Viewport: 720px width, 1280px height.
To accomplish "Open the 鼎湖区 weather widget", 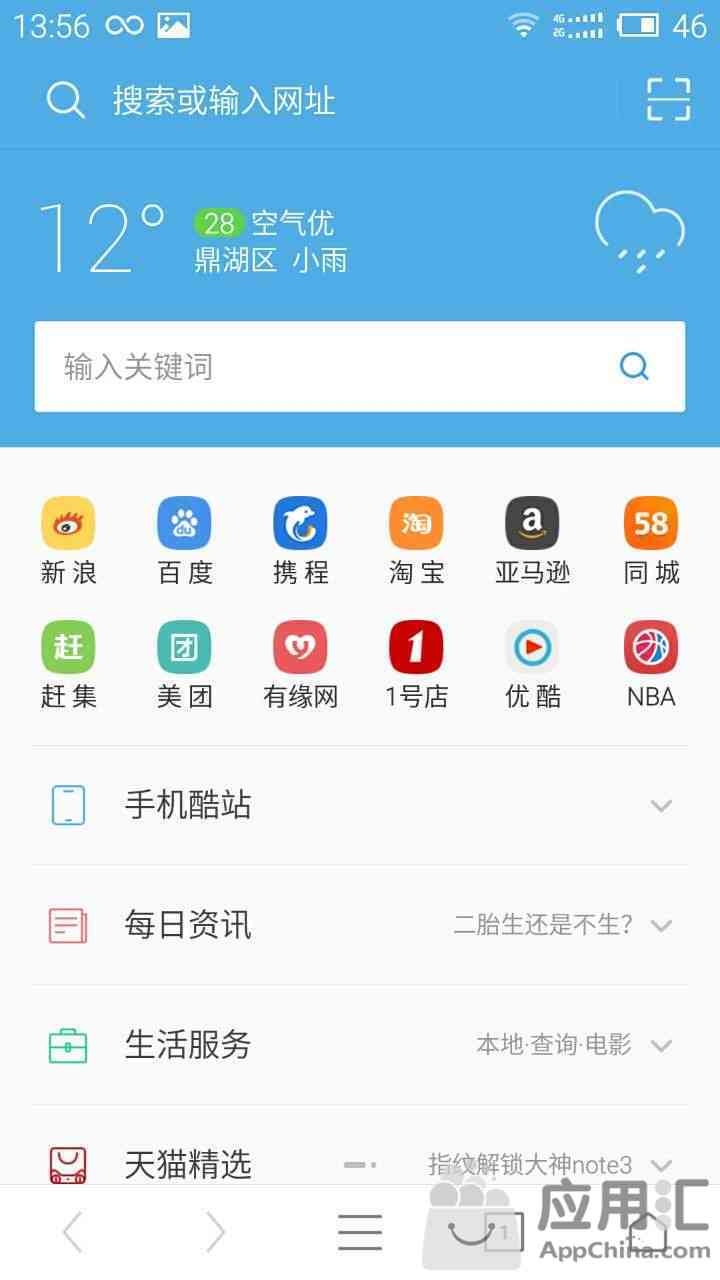I will pos(270,240).
